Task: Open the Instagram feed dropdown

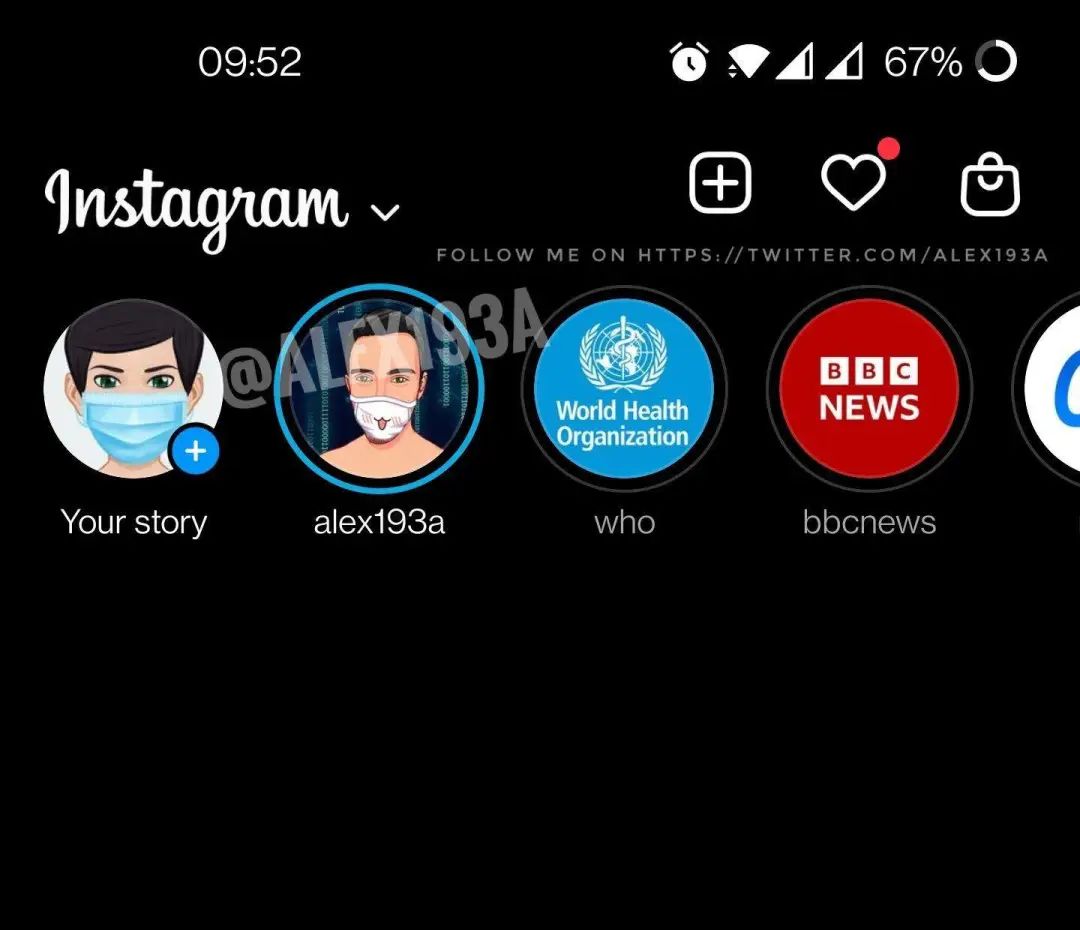Action: [x=385, y=212]
